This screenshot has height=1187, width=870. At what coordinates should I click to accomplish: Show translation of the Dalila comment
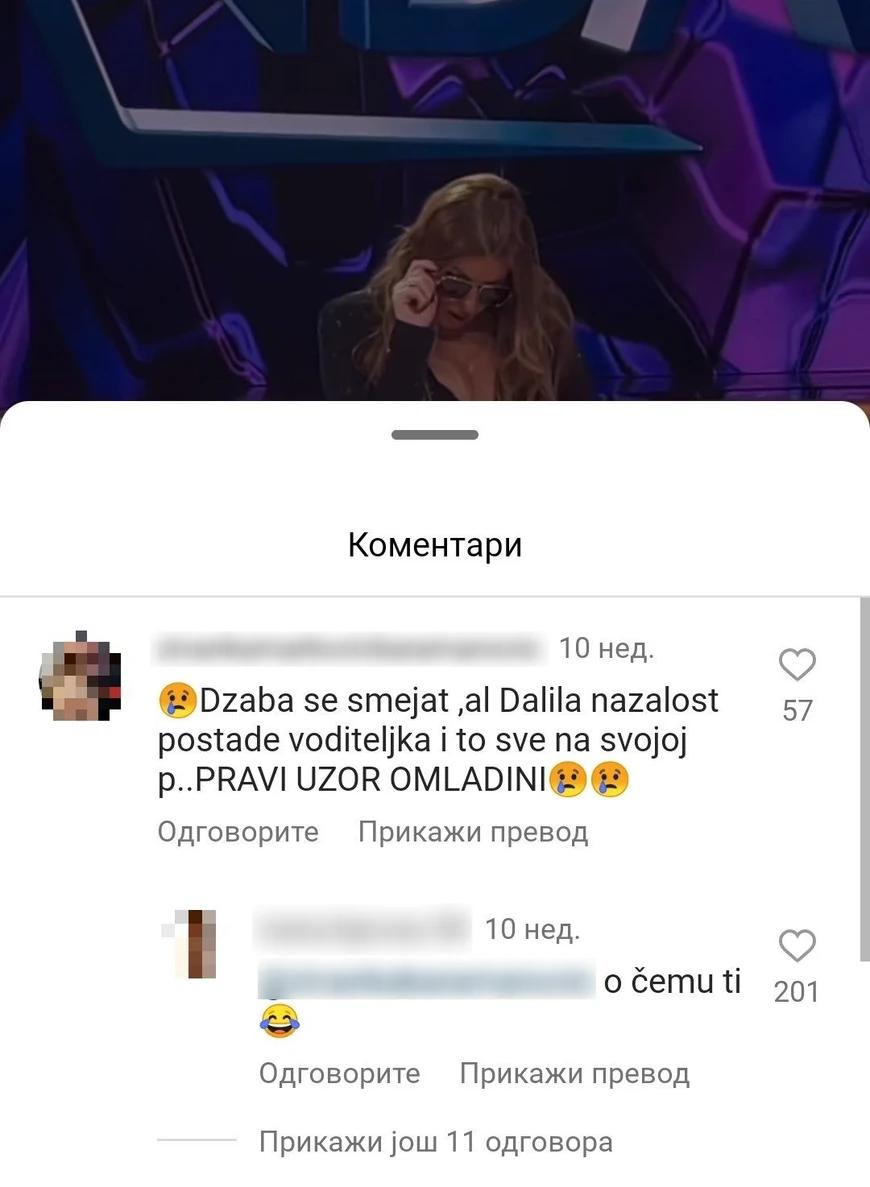pos(473,832)
